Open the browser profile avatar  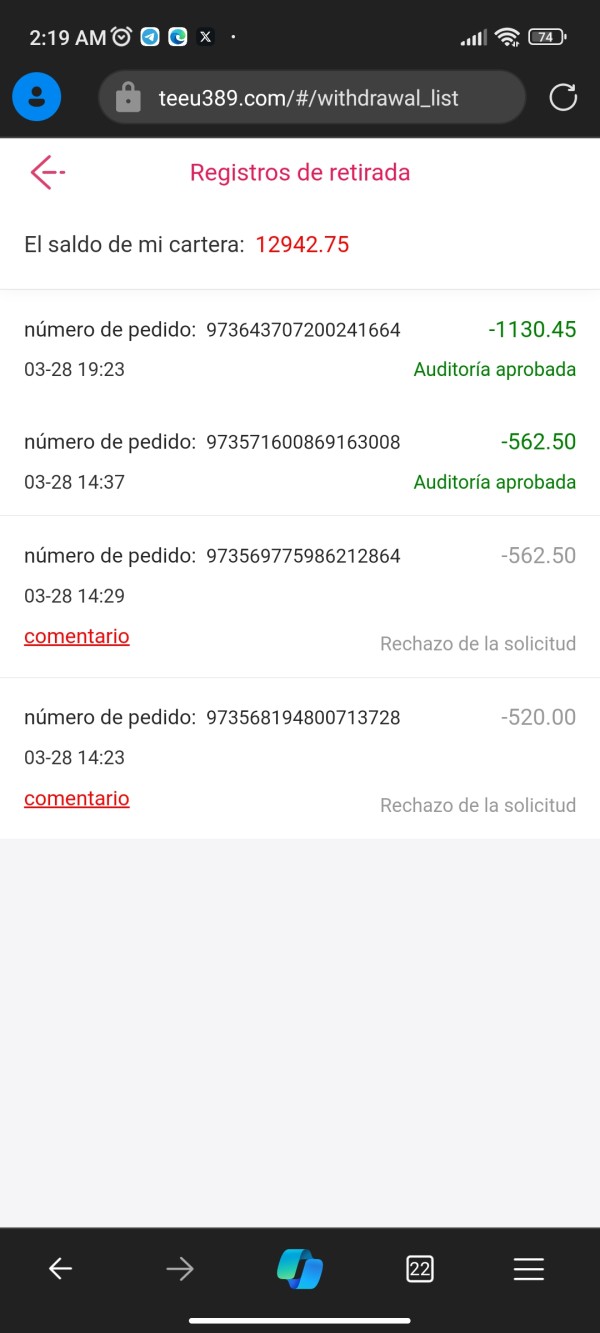pos(37,97)
